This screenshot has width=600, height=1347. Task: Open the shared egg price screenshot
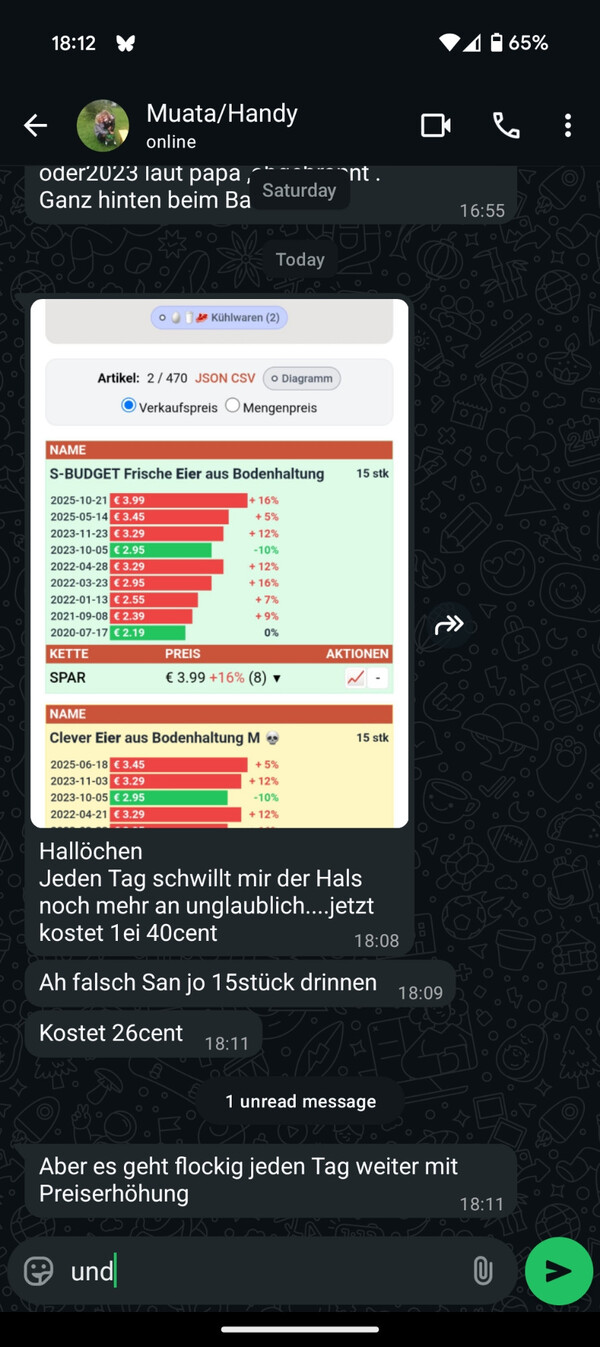(219, 563)
